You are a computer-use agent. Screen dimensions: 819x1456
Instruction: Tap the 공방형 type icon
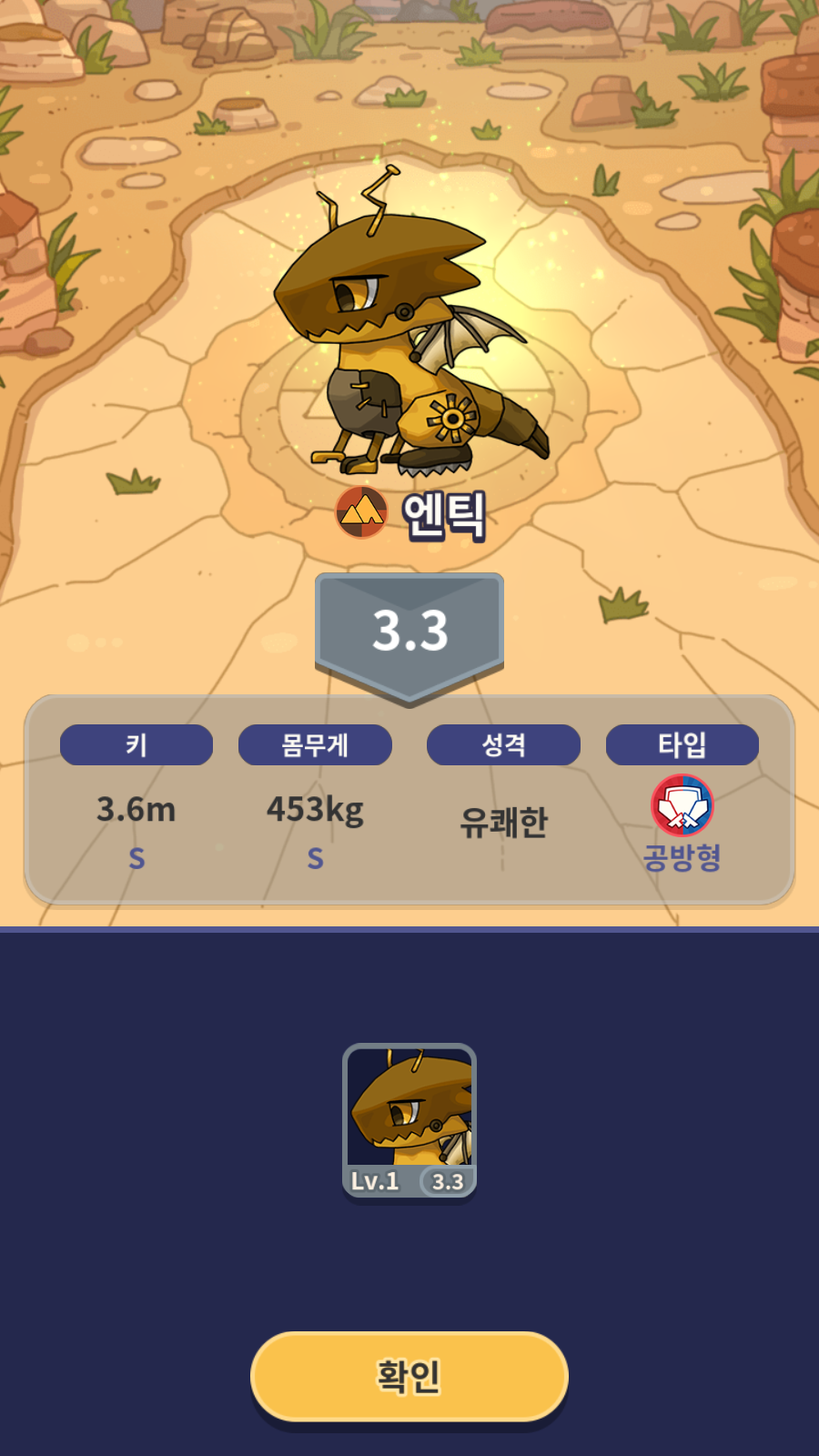[682, 805]
